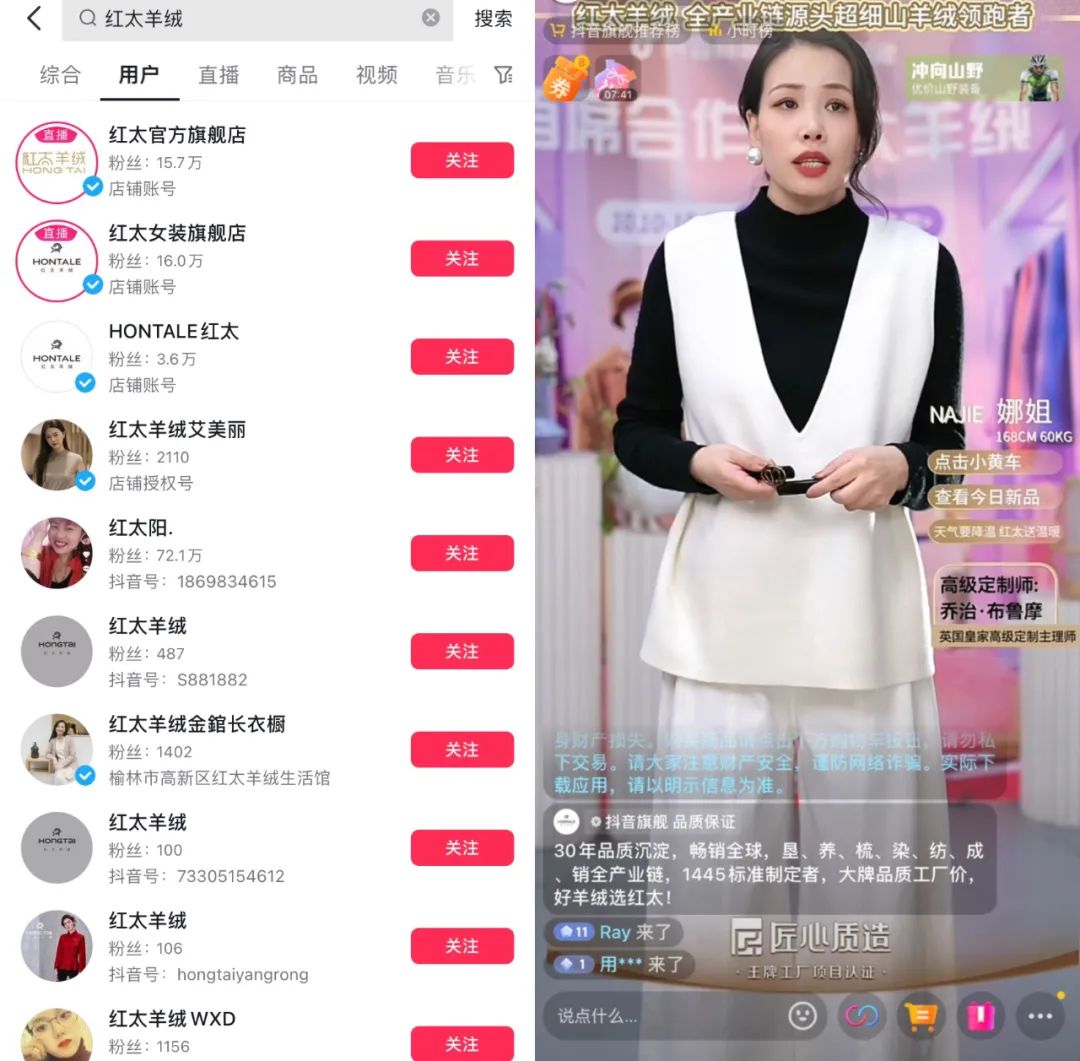Open the livestream more options menu
The image size is (1080, 1061).
pos(1039,1016)
